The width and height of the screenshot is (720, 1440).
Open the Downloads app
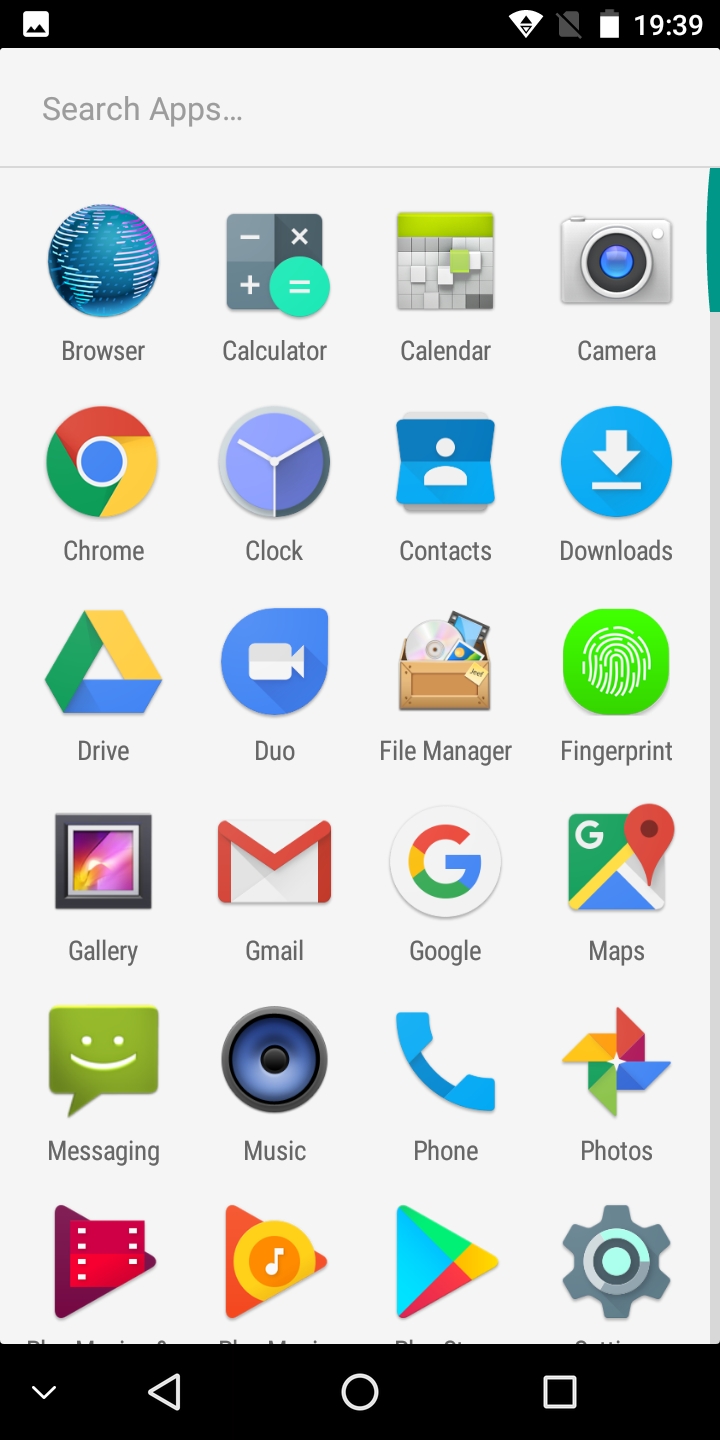point(616,462)
